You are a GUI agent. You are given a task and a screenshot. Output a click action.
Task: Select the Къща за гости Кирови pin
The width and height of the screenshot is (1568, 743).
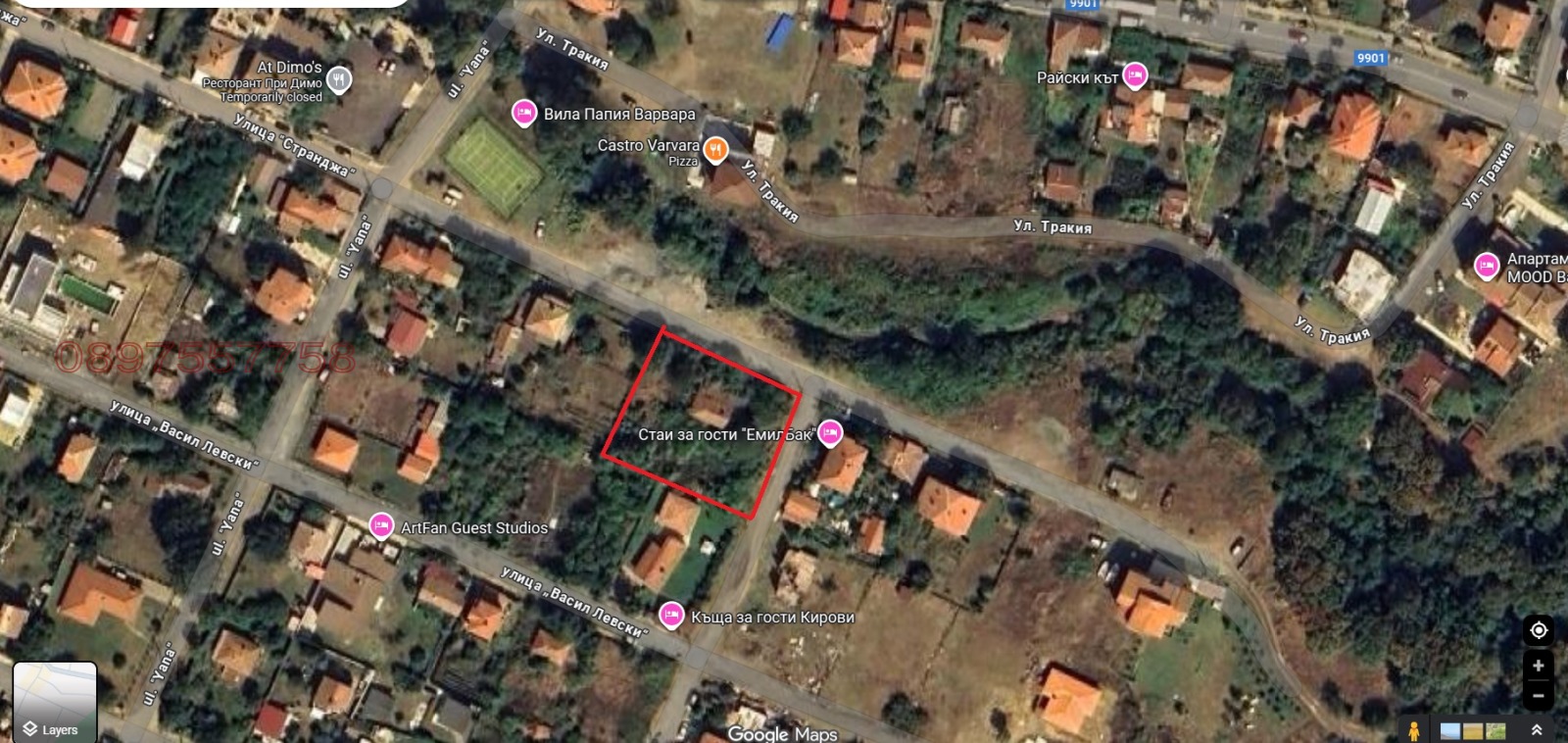pyautogui.click(x=671, y=616)
